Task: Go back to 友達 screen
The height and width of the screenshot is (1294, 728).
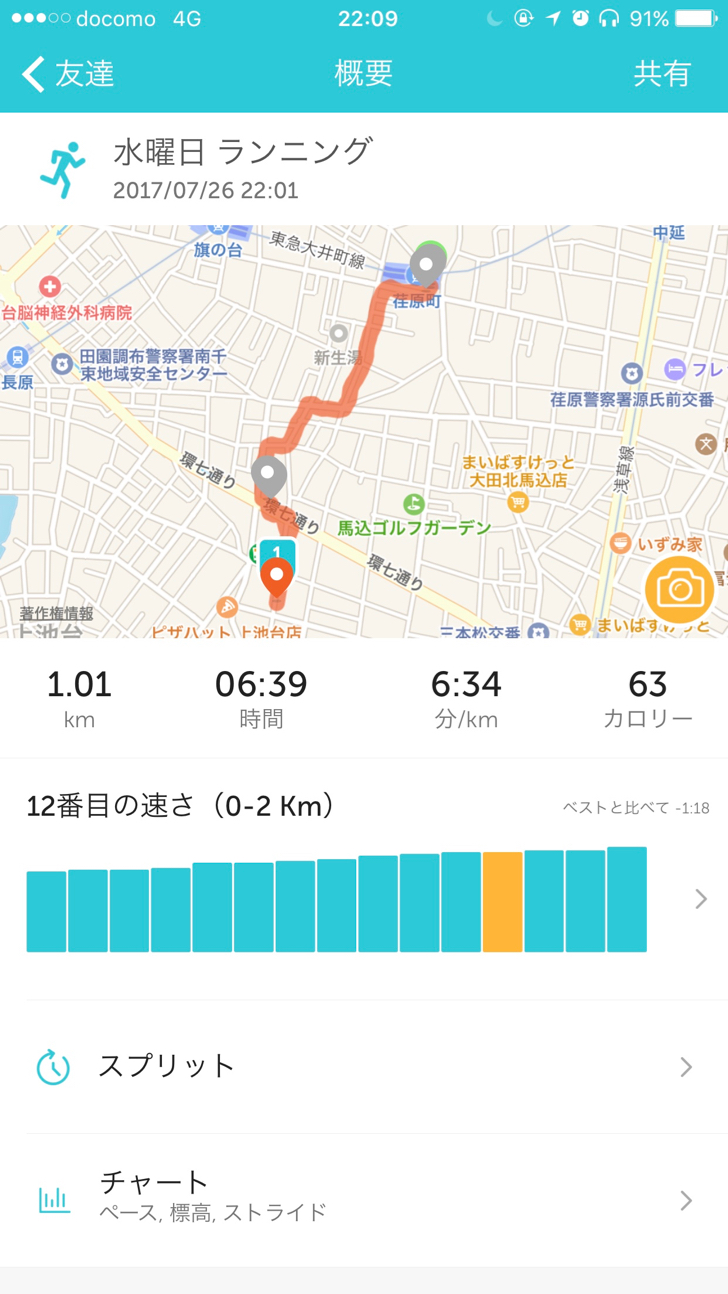Action: click(68, 74)
